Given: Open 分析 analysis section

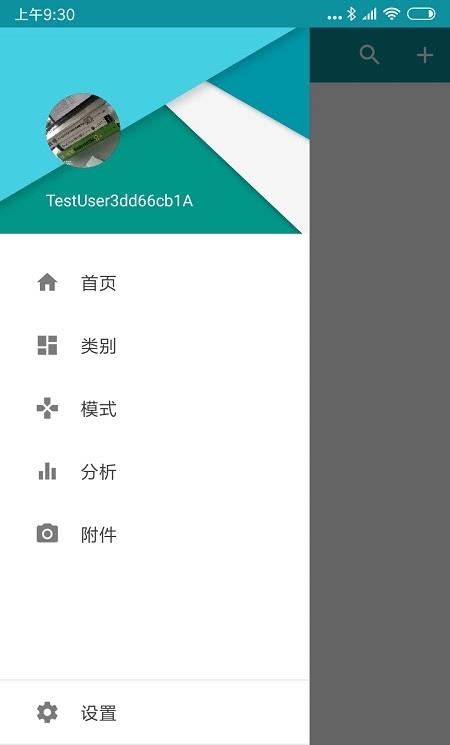Looking at the screenshot, I should (154, 471).
